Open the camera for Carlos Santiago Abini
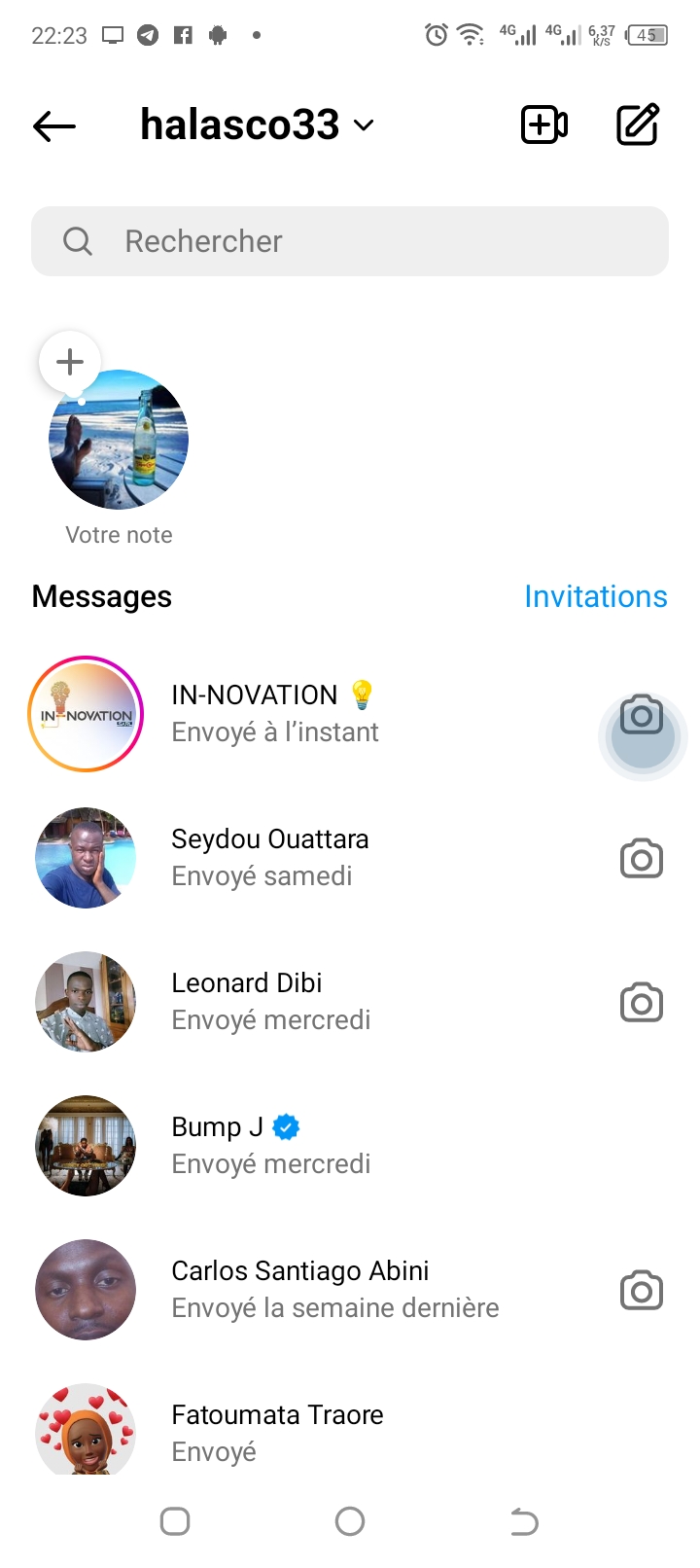Image resolution: width=700 pixels, height=1568 pixels. point(642,1292)
